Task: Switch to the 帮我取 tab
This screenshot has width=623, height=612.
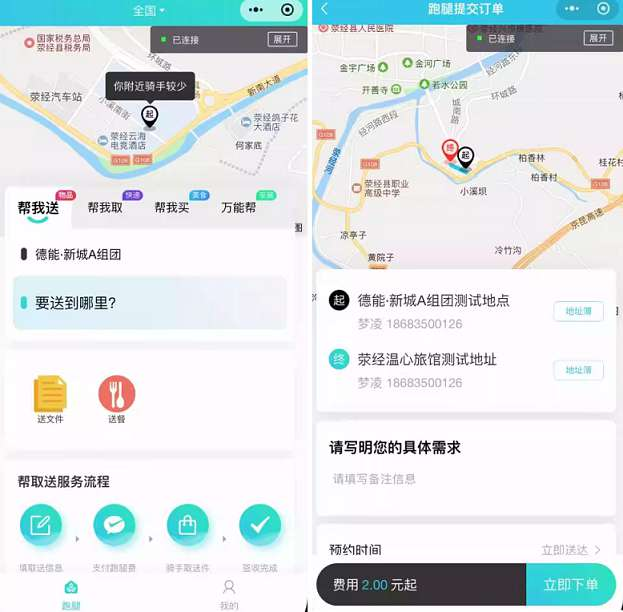Action: point(105,208)
